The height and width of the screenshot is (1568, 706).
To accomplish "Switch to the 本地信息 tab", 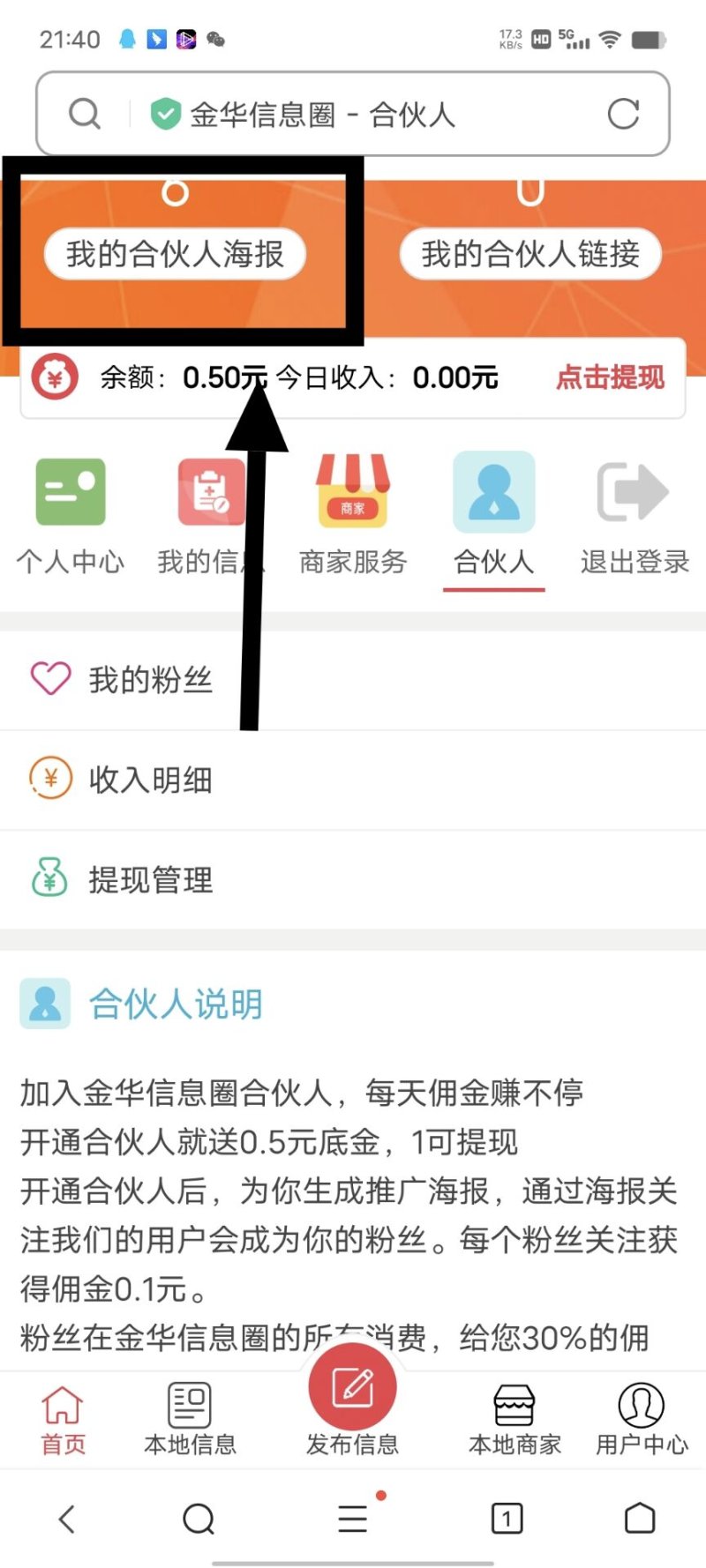I will click(190, 1420).
